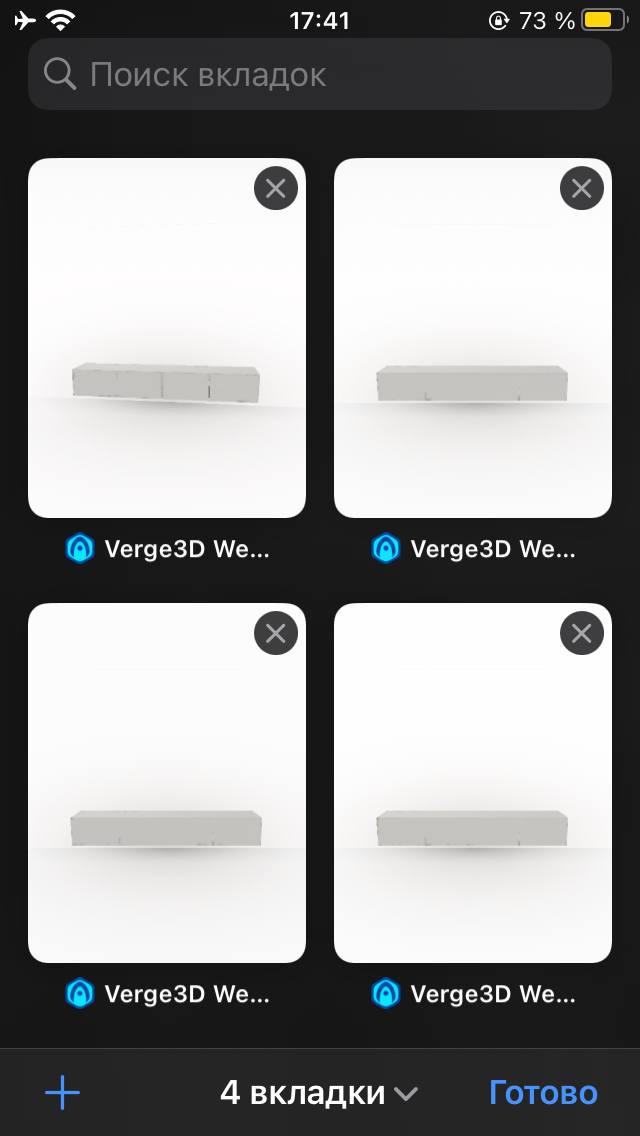640x1136 pixels.
Task: Open a new tab with the plus button
Action: coord(62,1093)
